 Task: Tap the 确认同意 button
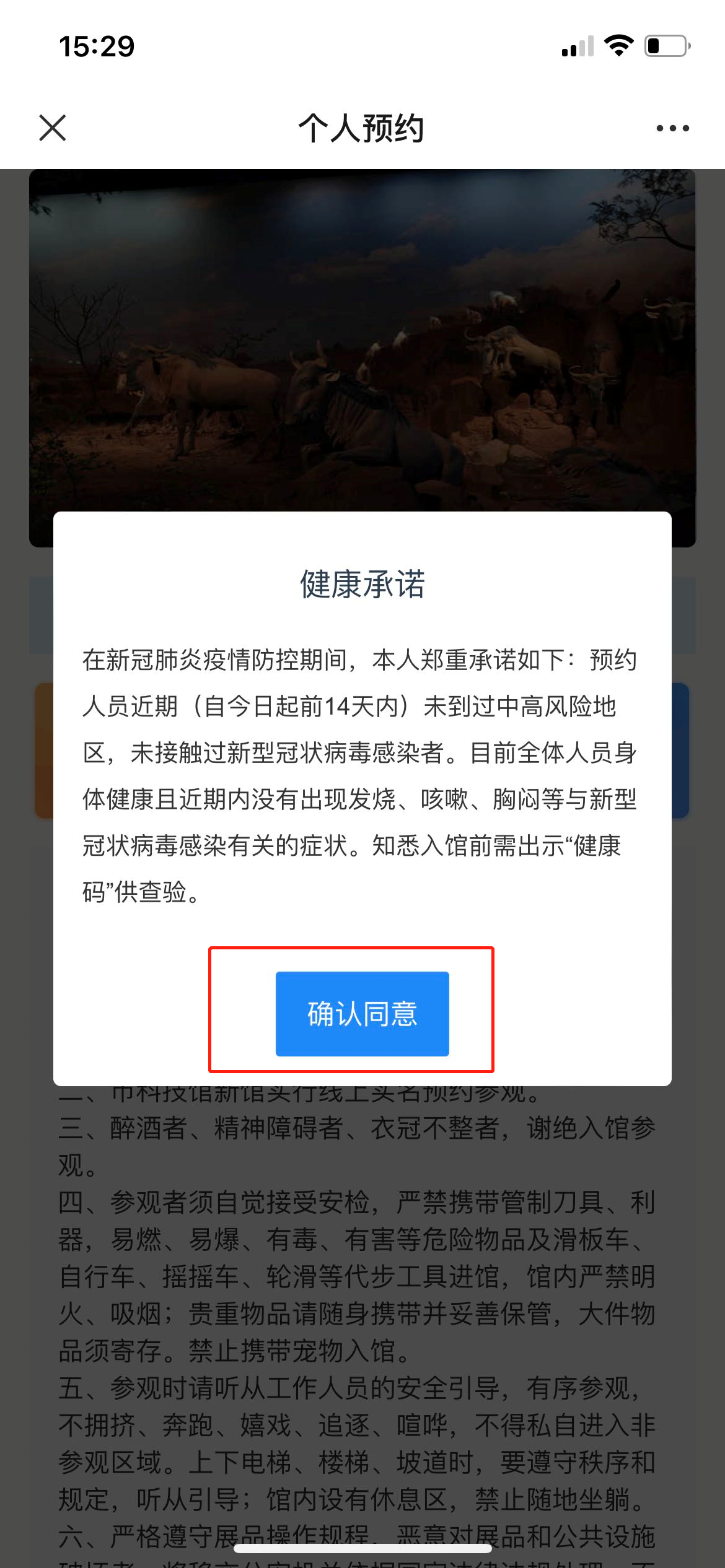pos(362,1013)
